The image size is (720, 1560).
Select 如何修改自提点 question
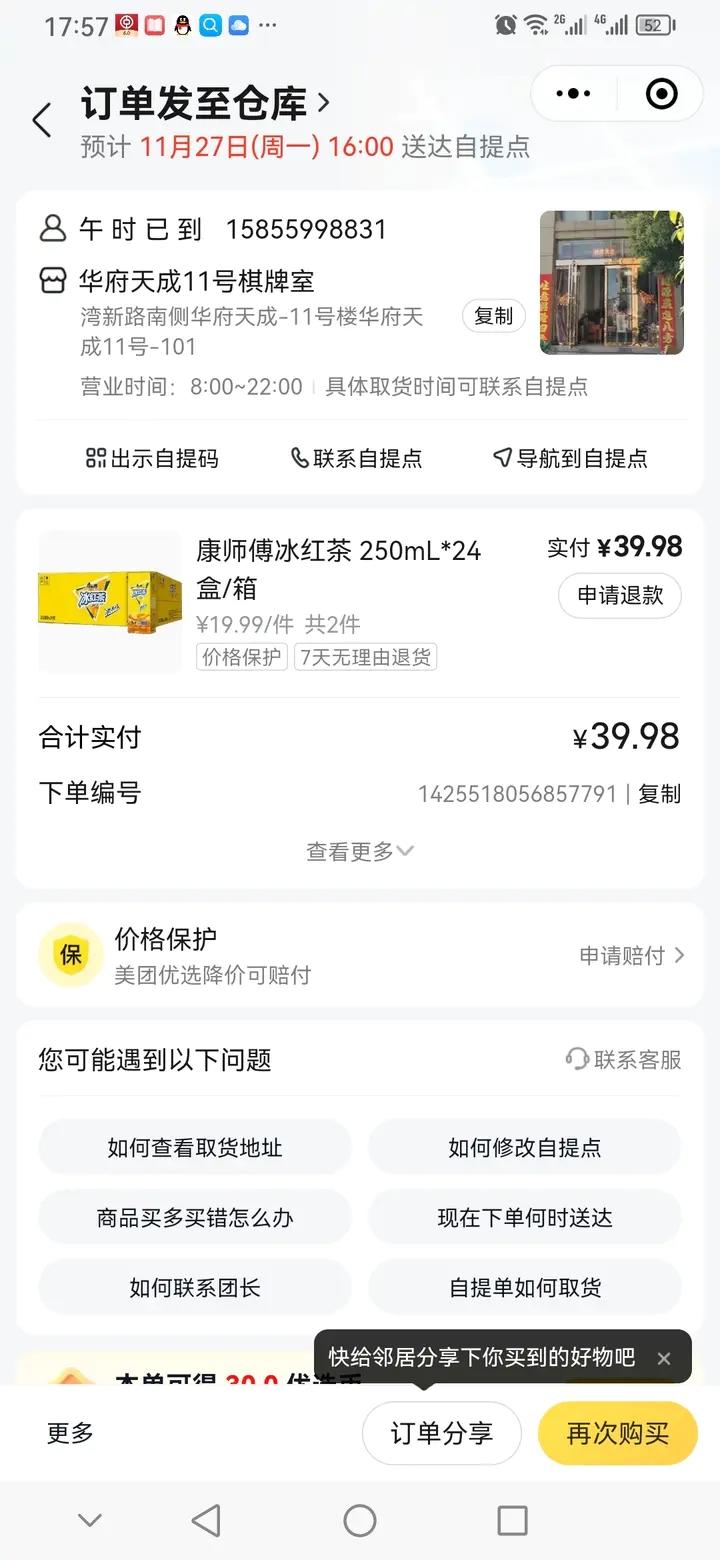coord(525,1147)
